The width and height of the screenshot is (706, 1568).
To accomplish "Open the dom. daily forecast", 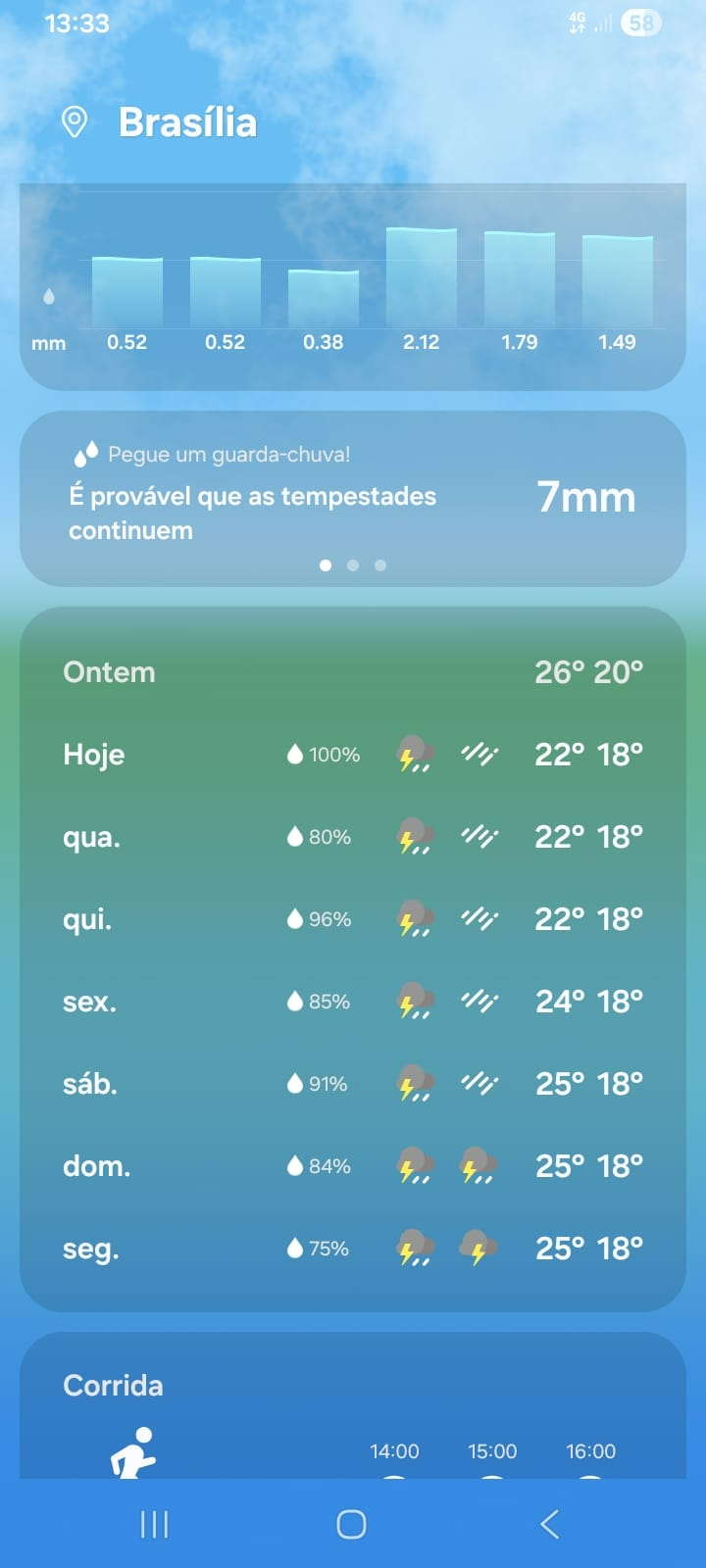I will coord(353,1166).
